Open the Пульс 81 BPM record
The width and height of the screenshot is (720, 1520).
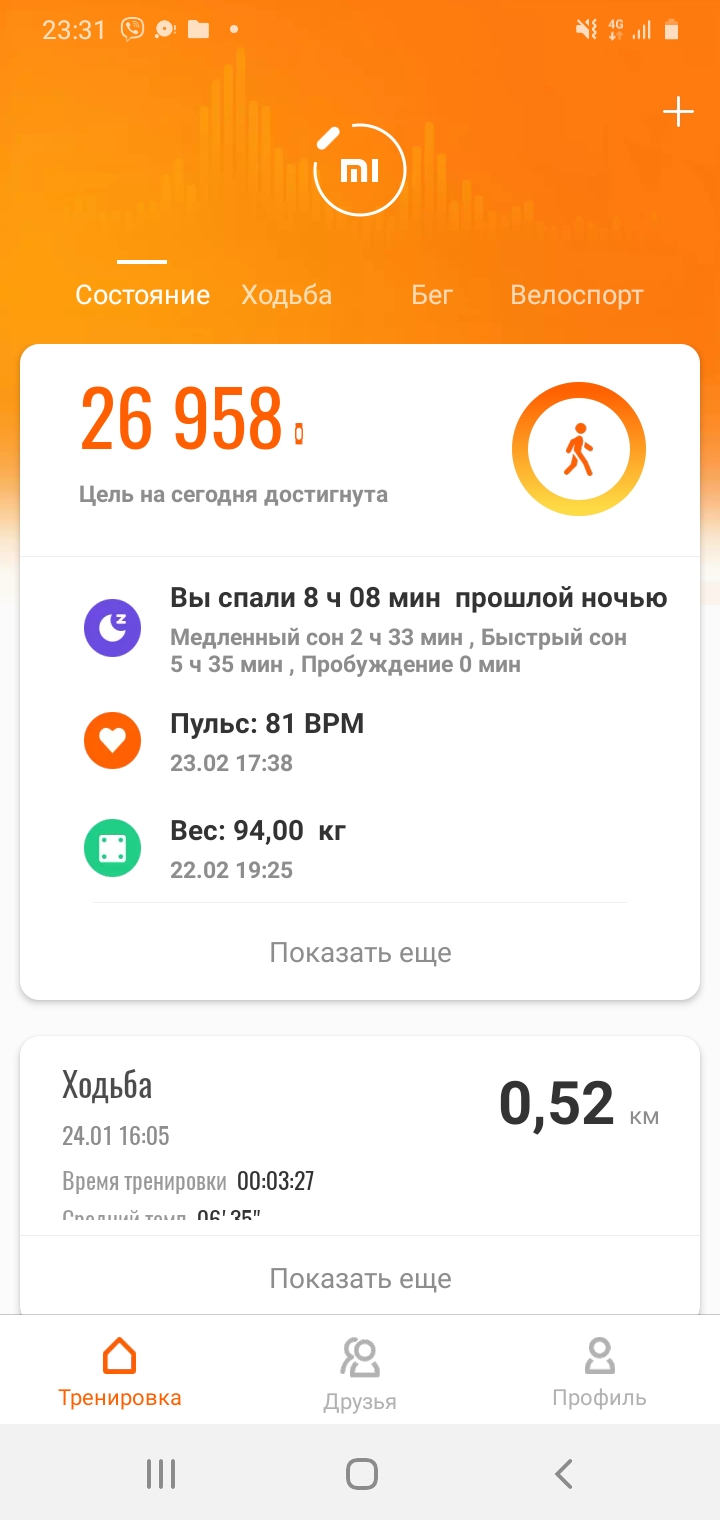[267, 740]
